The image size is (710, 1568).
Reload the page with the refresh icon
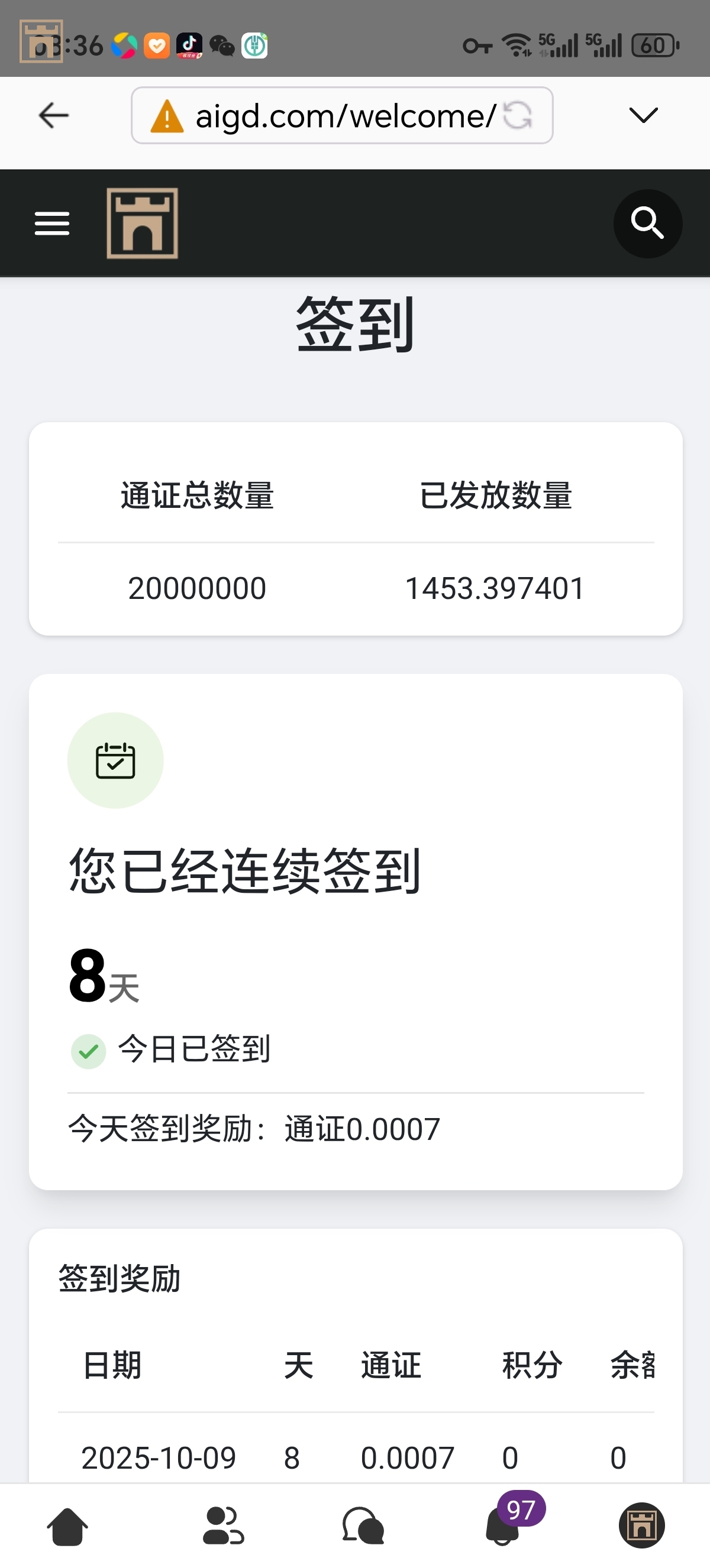(518, 116)
